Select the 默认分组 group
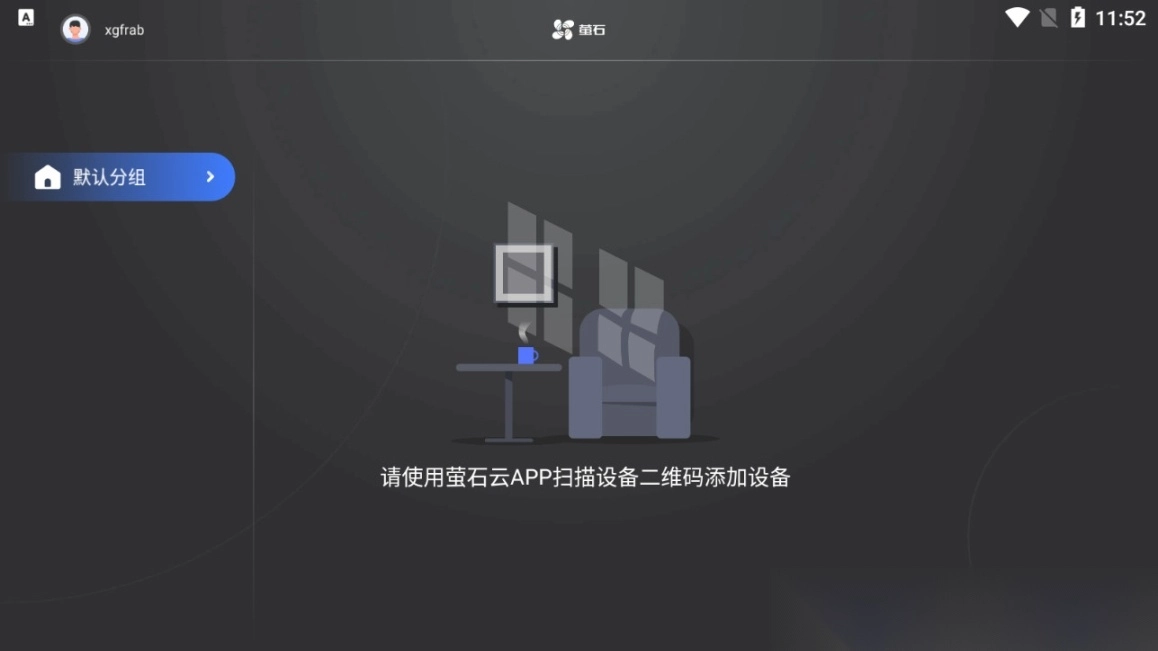 [122, 177]
